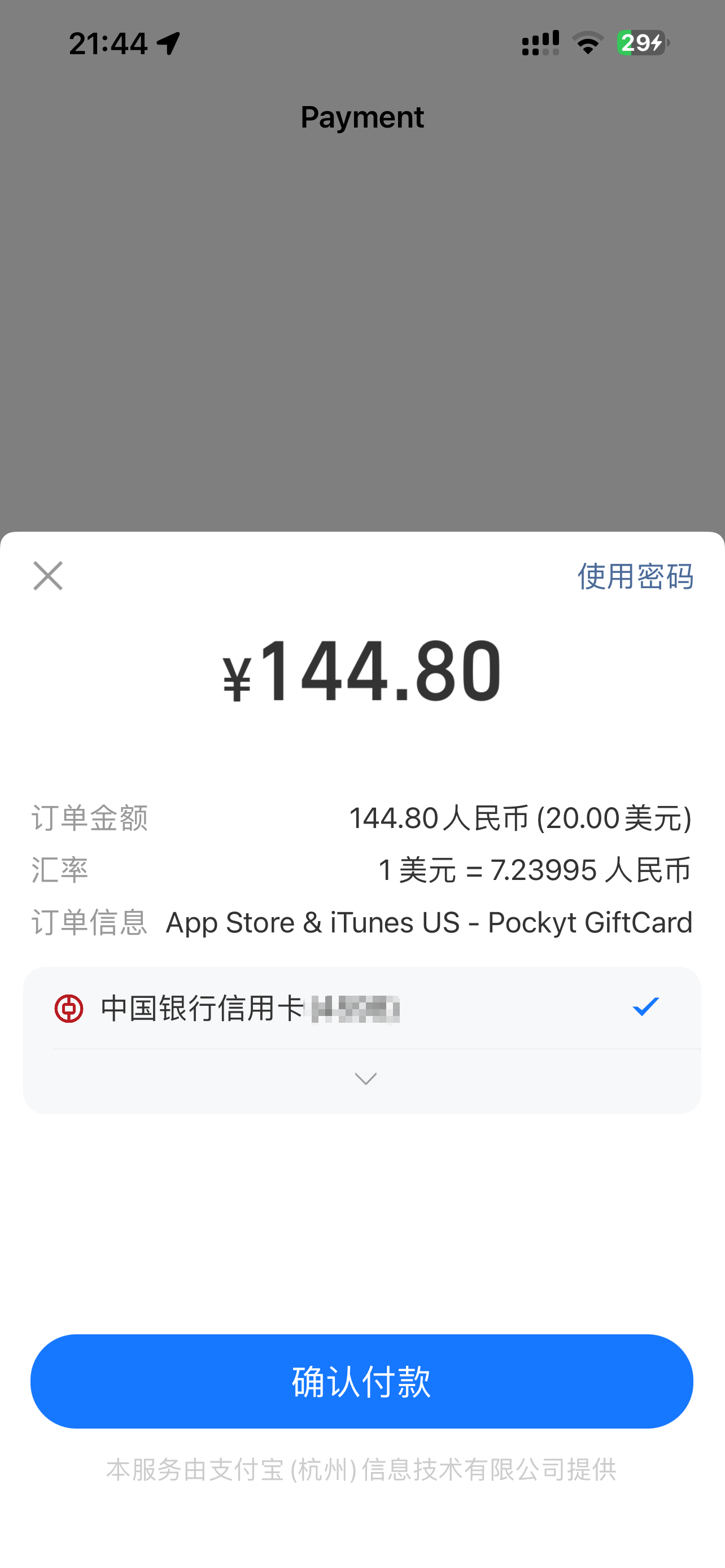The height and width of the screenshot is (1568, 725).
Task: Tap 使用密码 to pay with password
Action: point(635,576)
